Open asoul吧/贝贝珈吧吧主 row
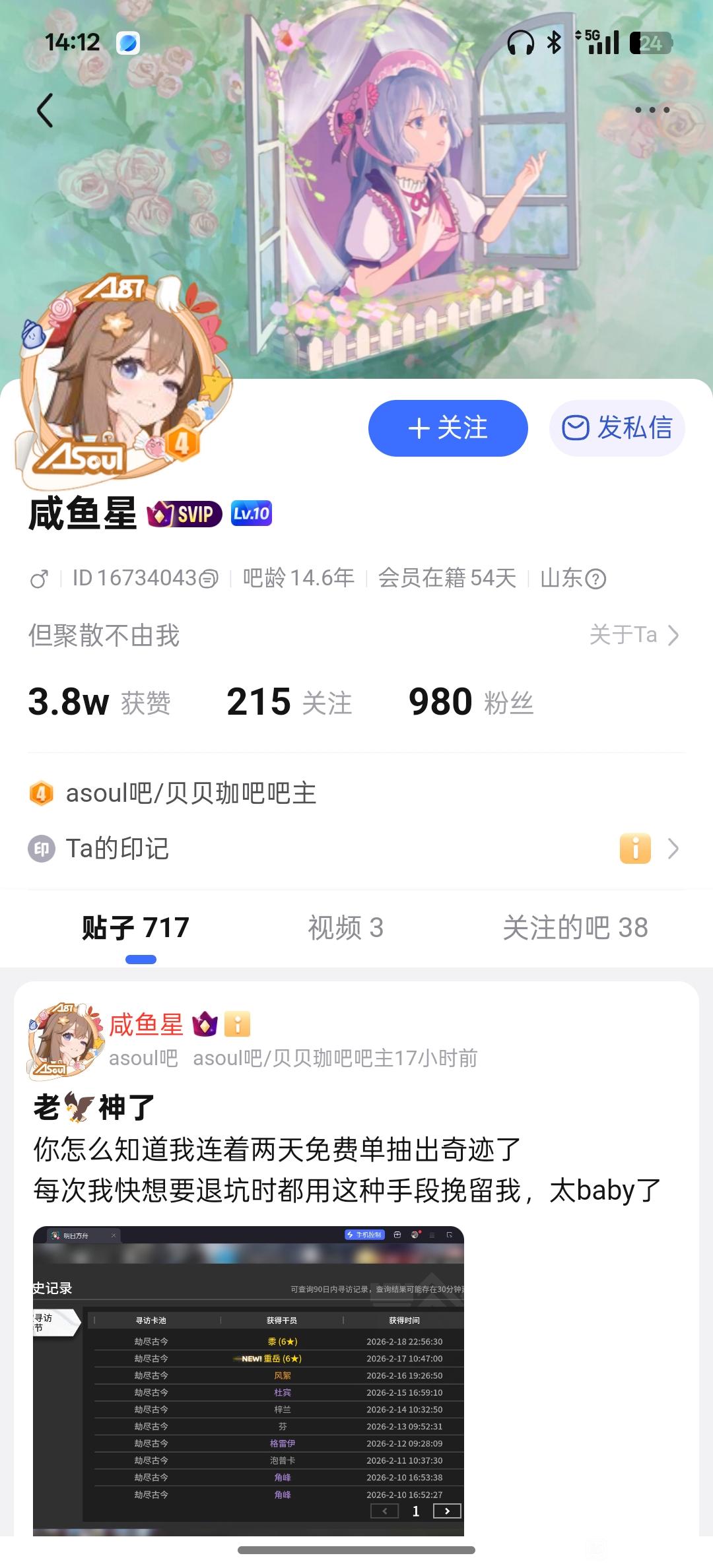 pyautogui.click(x=190, y=793)
